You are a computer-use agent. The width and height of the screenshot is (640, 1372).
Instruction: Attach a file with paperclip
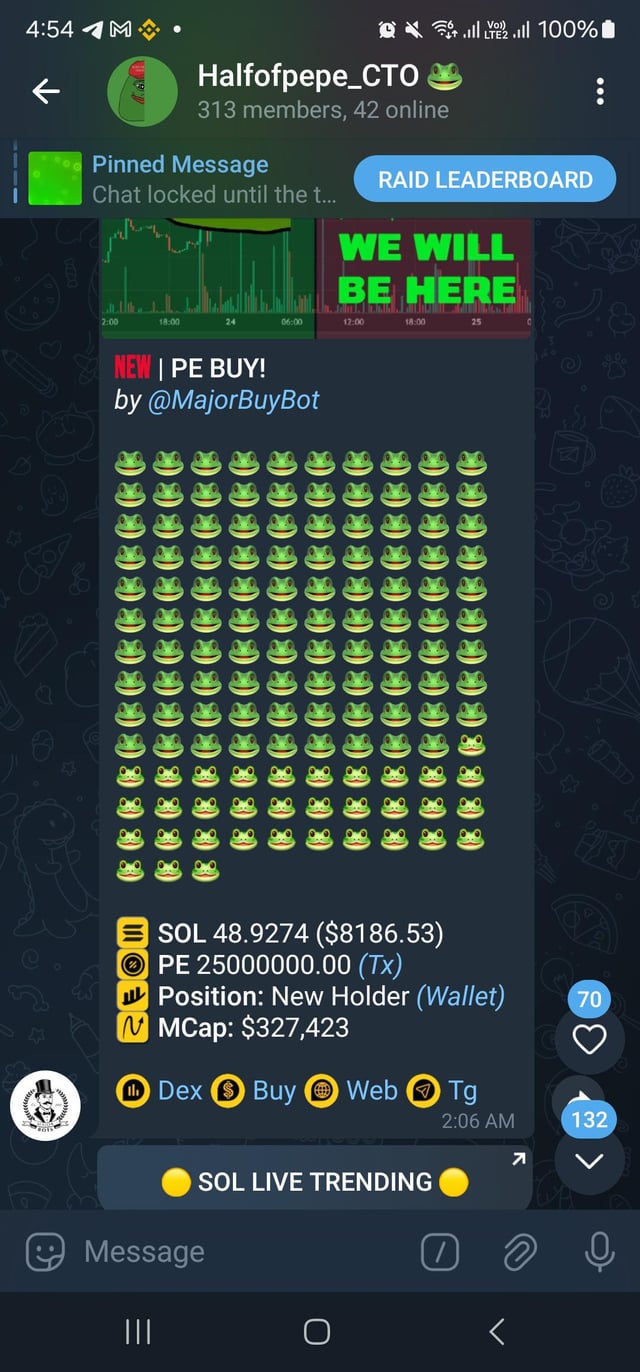click(x=520, y=1252)
